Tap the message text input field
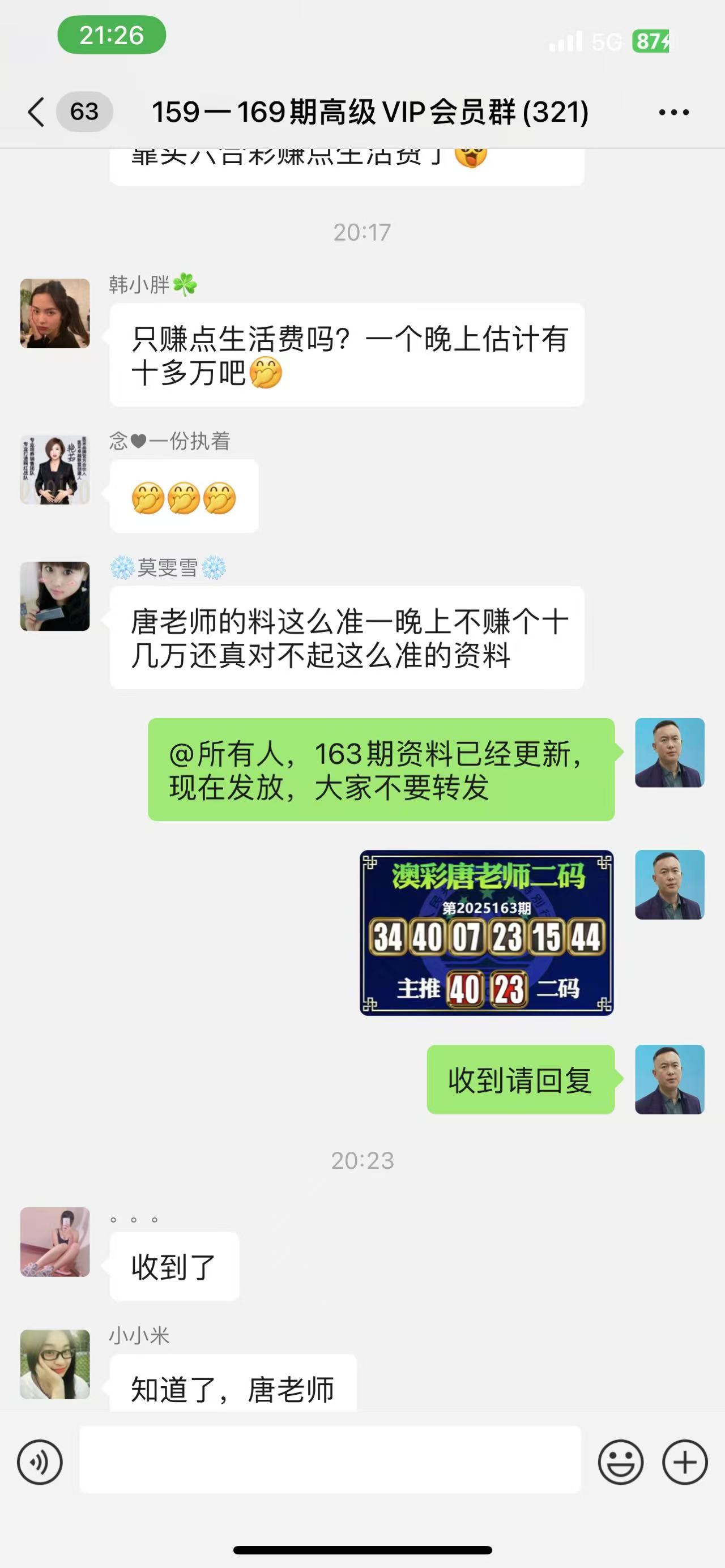This screenshot has width=725, height=1568. (330, 1460)
